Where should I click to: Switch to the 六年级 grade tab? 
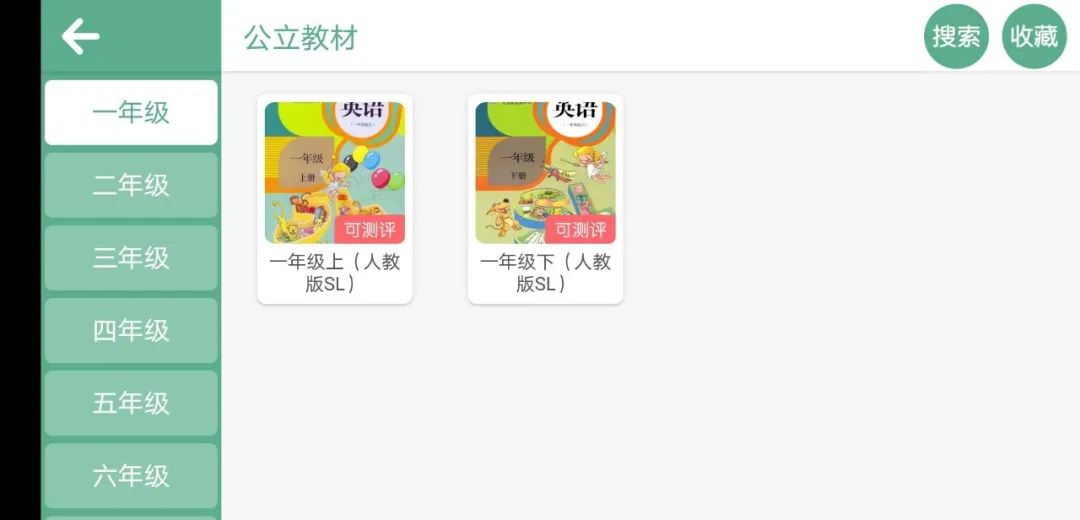pos(131,476)
